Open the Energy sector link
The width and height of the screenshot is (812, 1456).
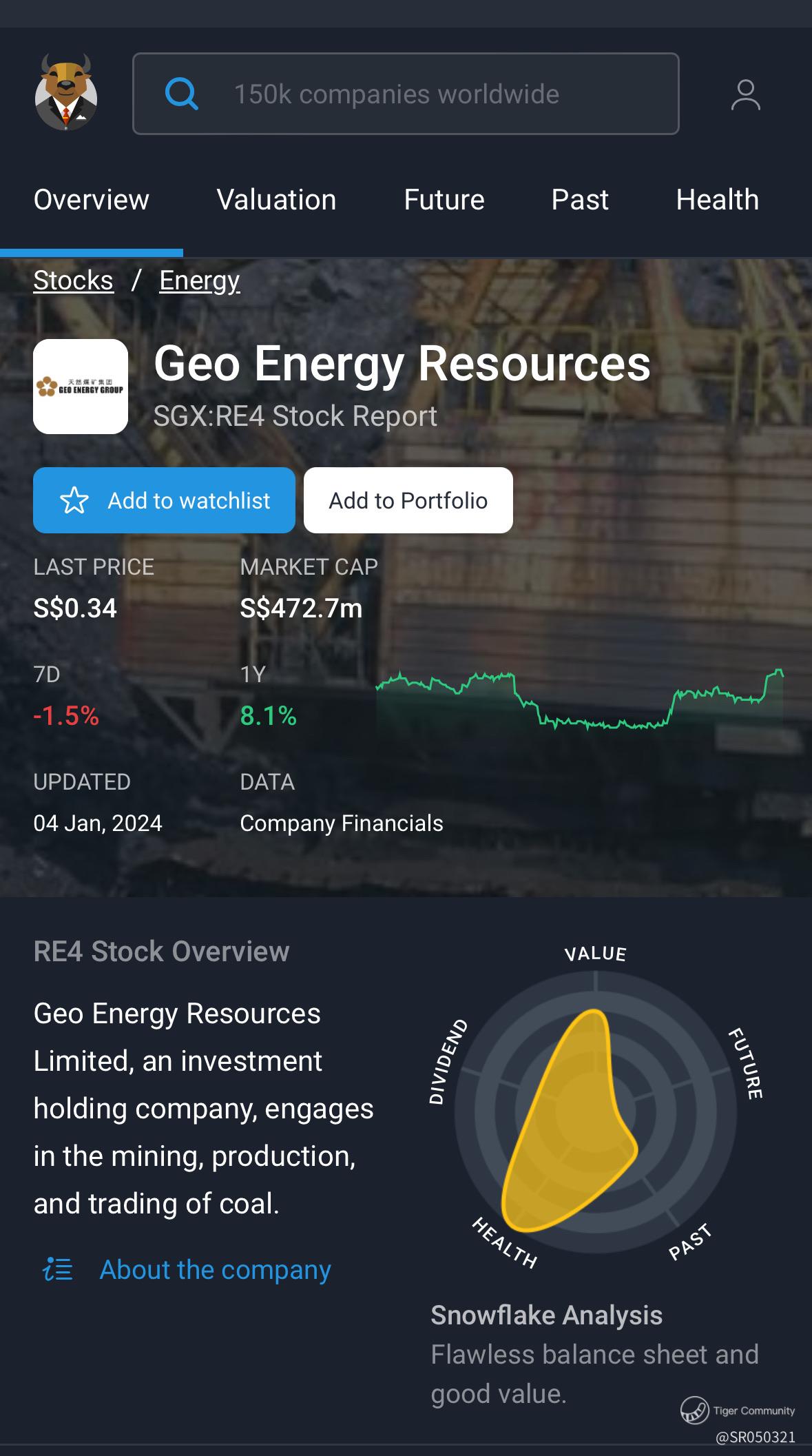point(199,280)
